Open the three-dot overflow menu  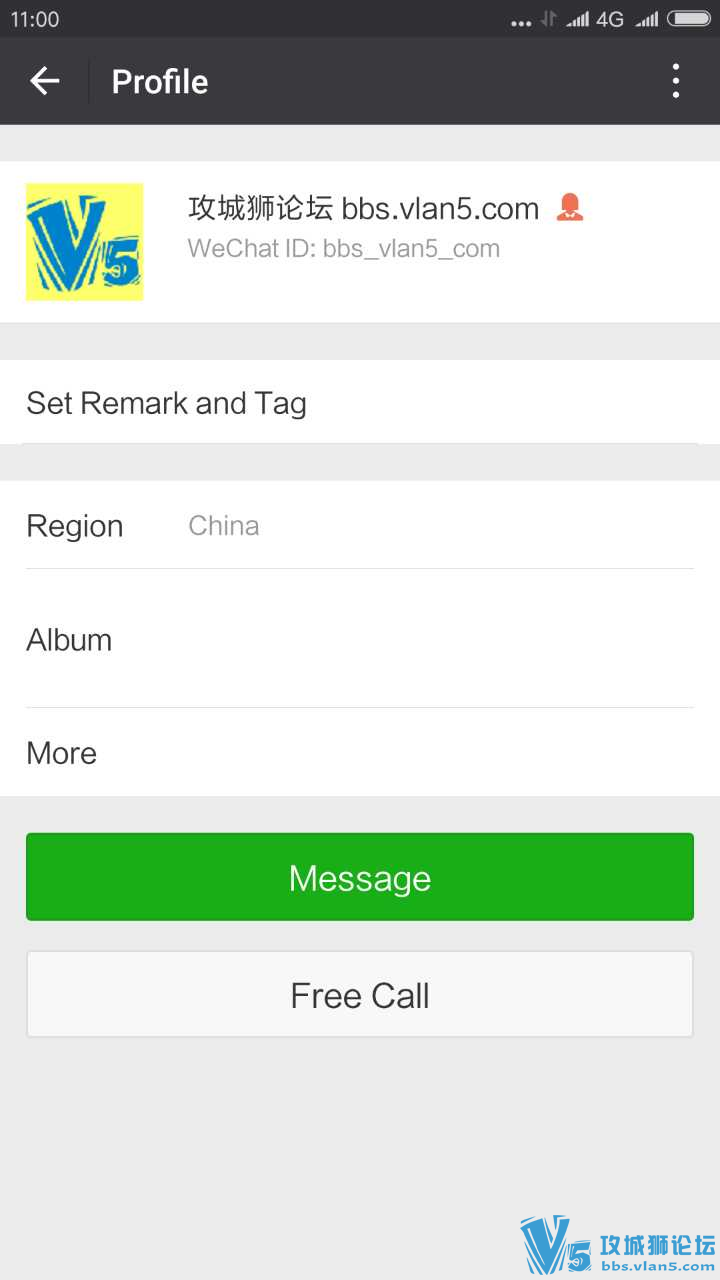676,81
